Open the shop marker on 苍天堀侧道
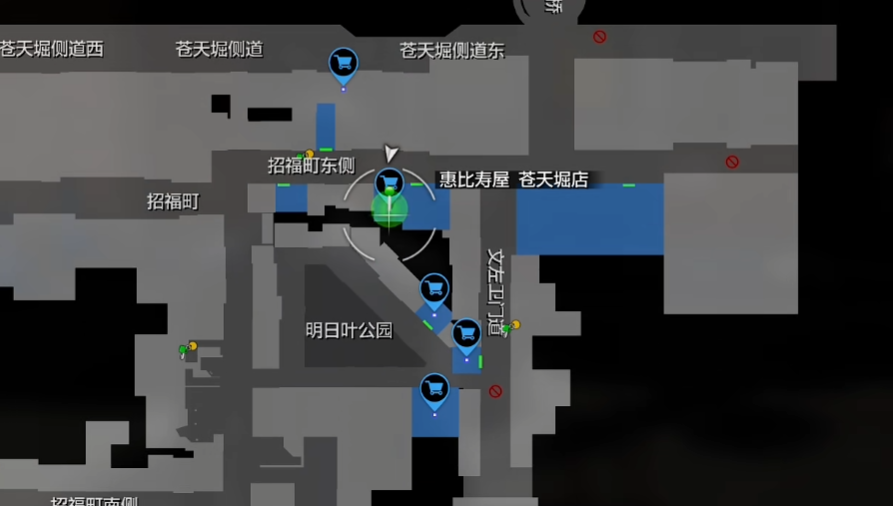Screen dimensions: 893x506 (x=343, y=64)
